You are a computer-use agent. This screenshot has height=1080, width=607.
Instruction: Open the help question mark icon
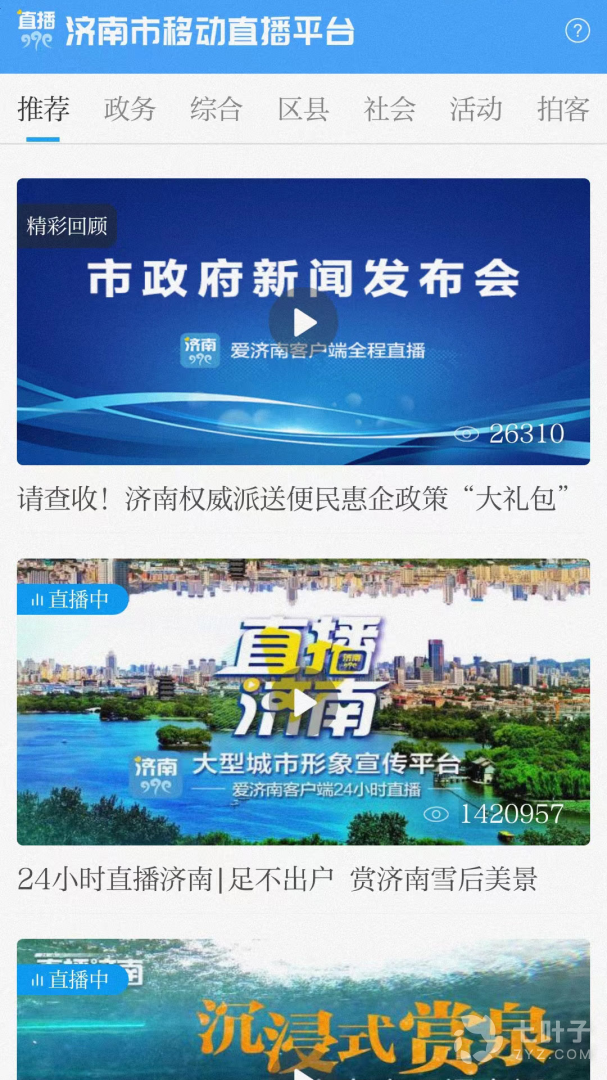click(578, 31)
